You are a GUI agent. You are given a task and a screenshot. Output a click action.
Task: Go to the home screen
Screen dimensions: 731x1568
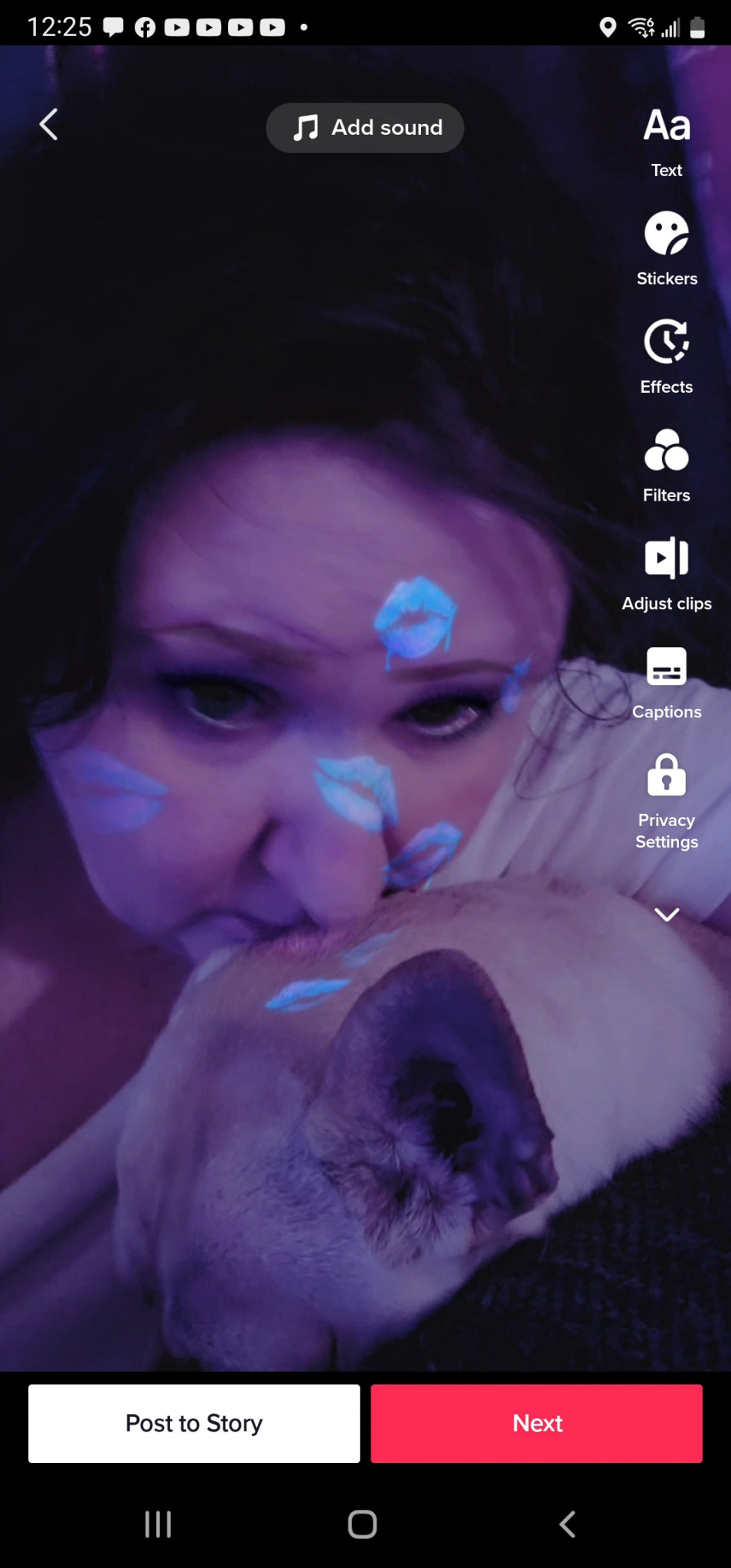tap(362, 1524)
